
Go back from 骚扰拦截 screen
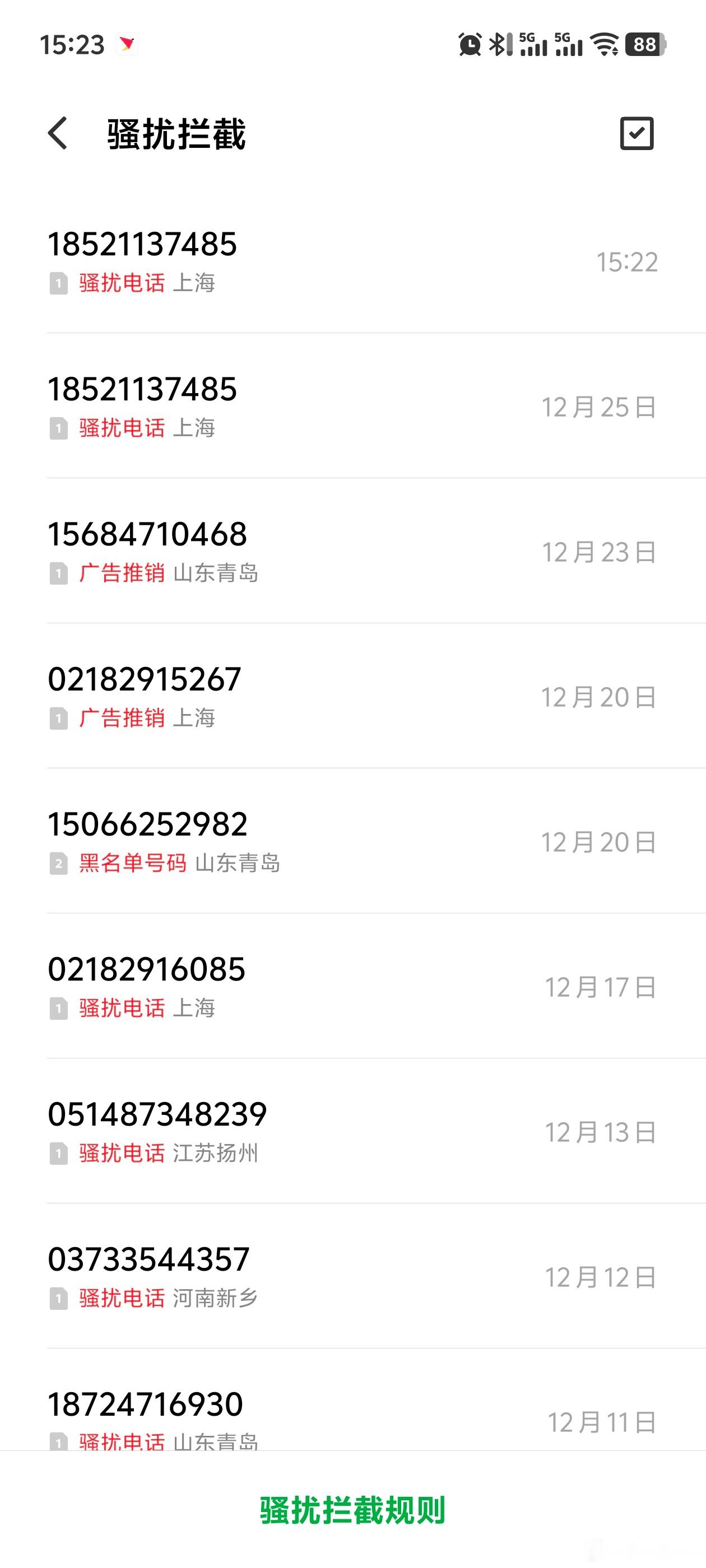click(x=58, y=133)
